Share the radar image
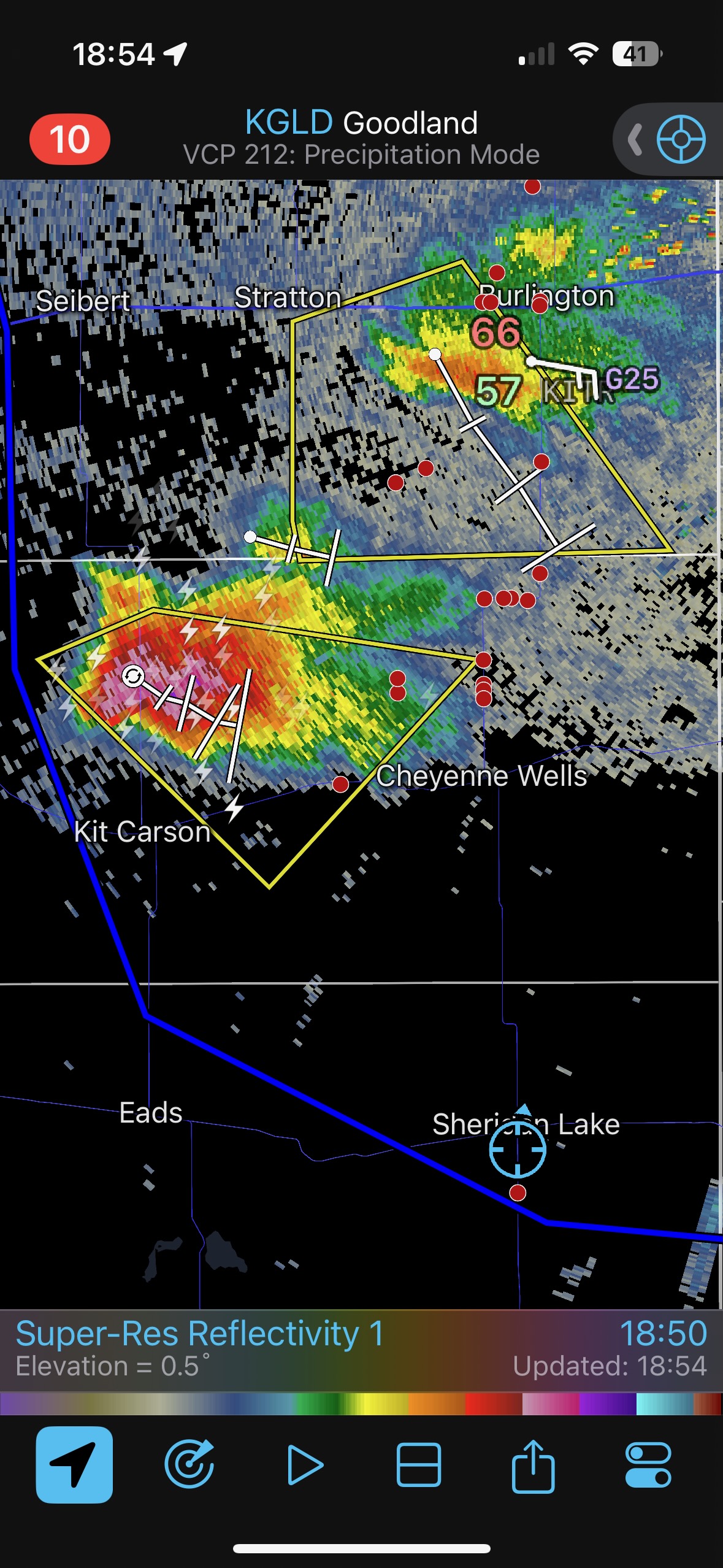The image size is (723, 1568). (533, 1464)
